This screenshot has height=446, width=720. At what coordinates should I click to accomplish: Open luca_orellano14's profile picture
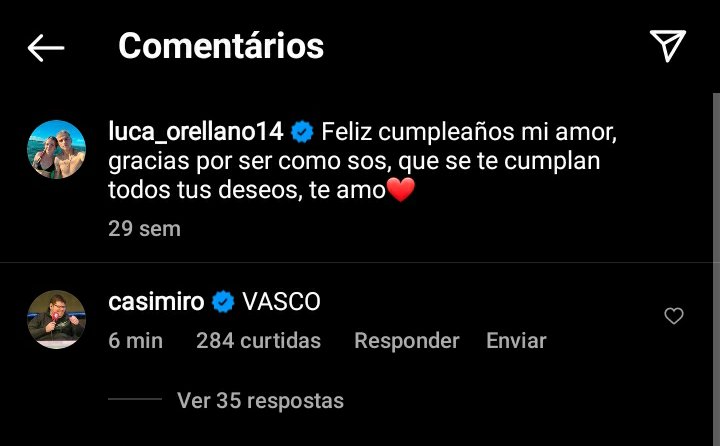point(56,149)
